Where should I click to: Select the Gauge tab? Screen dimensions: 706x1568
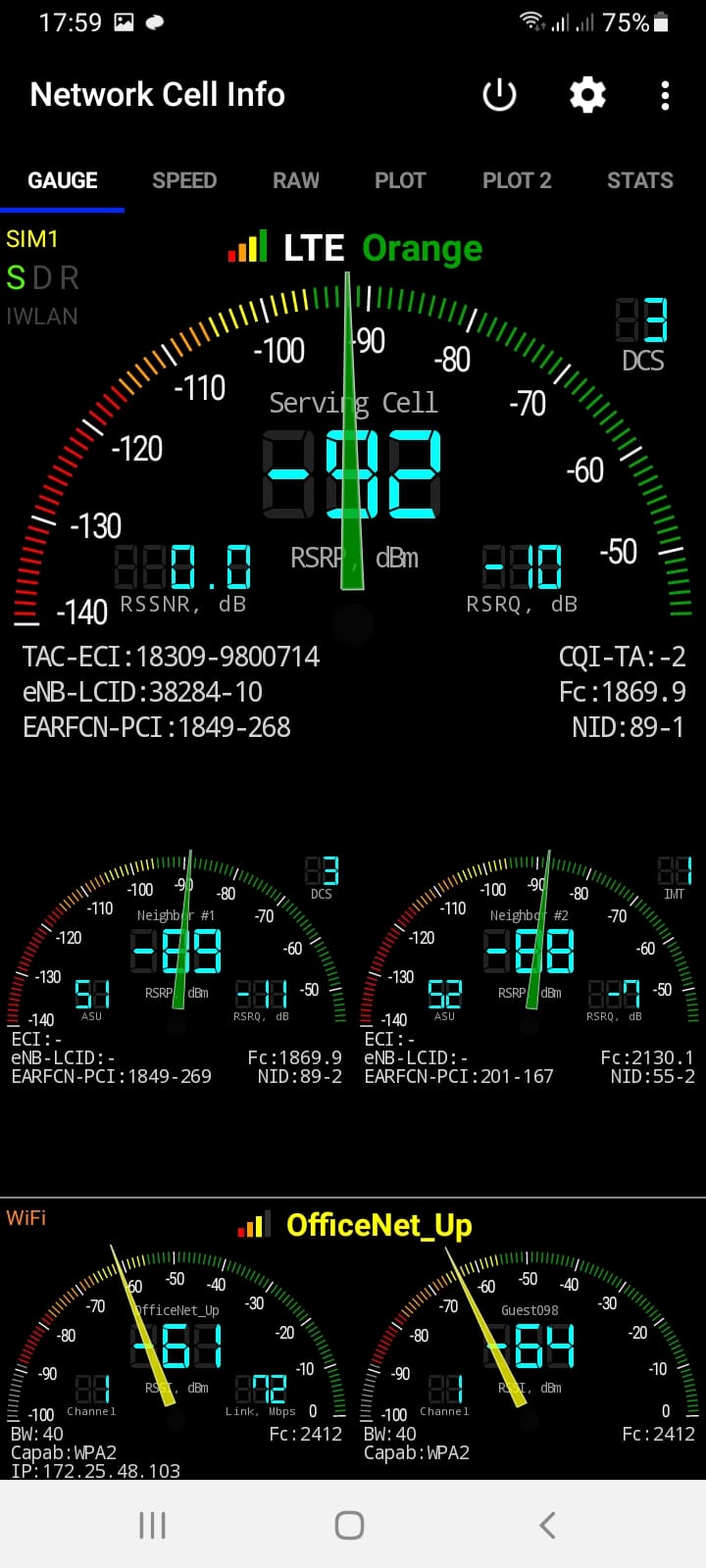click(63, 180)
